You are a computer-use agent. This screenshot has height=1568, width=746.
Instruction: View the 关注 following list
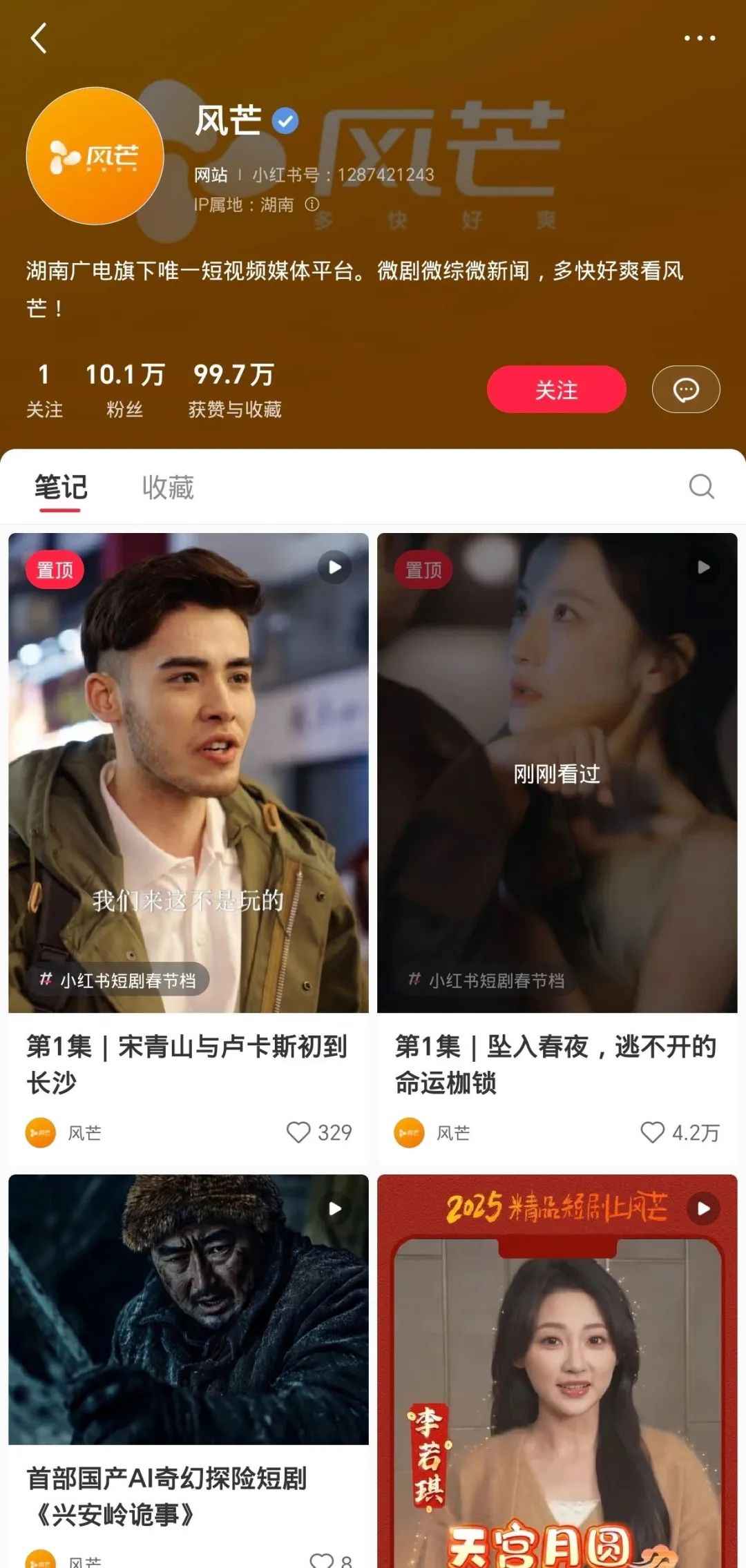[44, 389]
